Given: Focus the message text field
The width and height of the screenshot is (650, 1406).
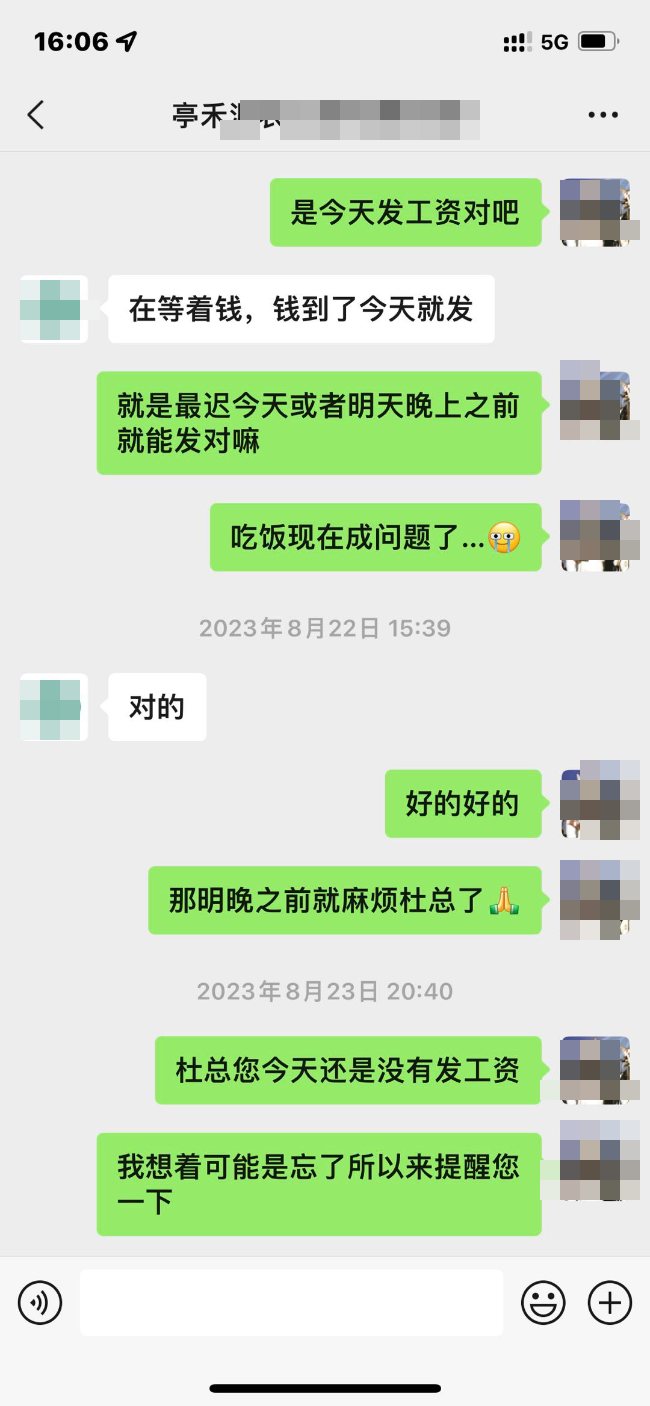Looking at the screenshot, I should (x=291, y=1302).
